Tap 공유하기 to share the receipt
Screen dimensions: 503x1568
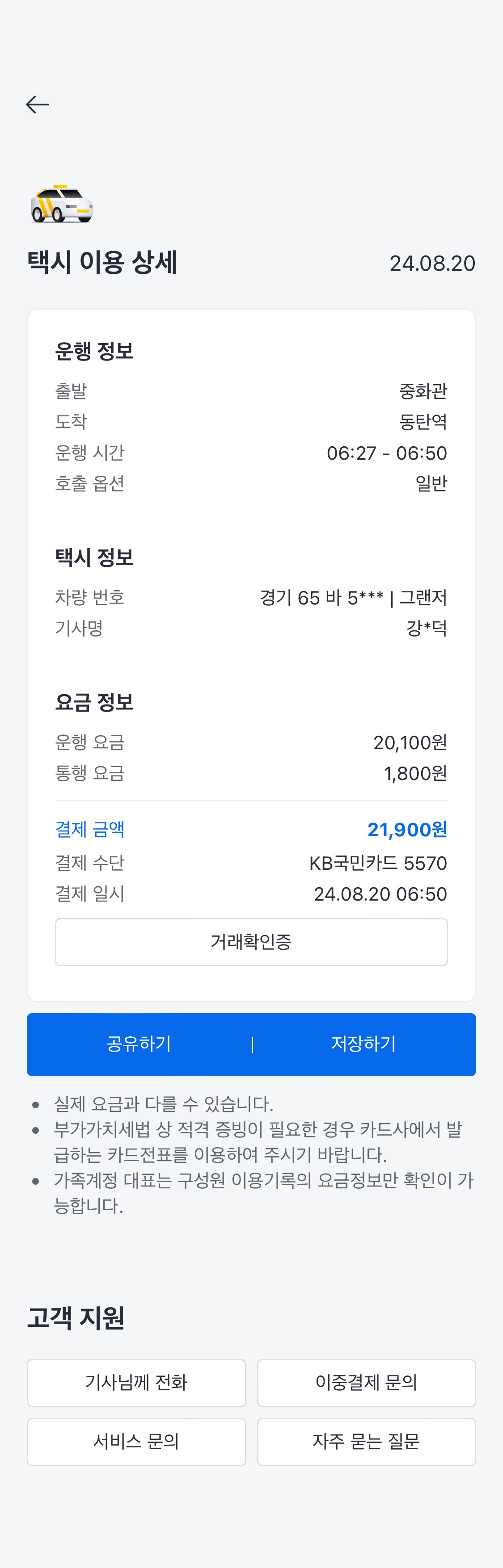point(139,1044)
